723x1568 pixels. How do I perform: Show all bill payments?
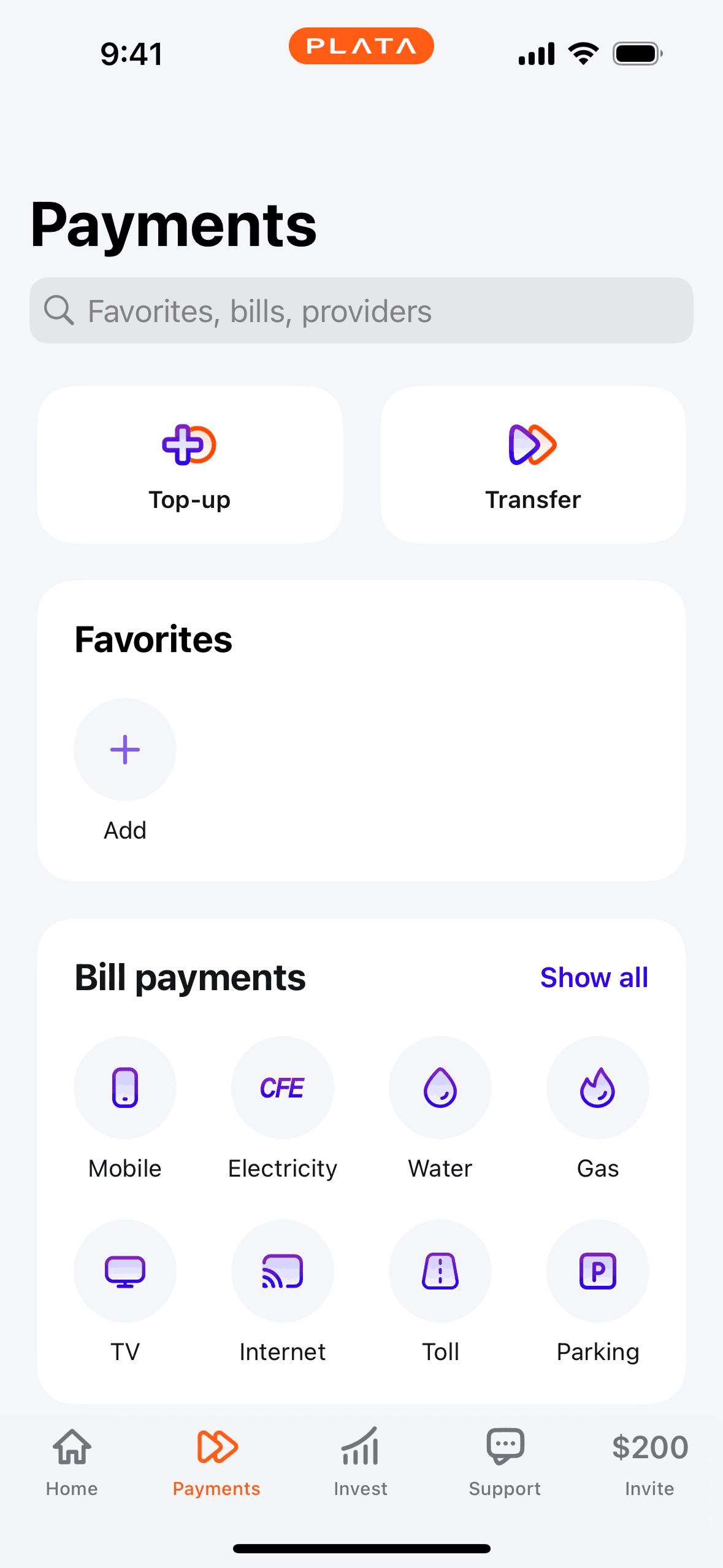(594, 977)
